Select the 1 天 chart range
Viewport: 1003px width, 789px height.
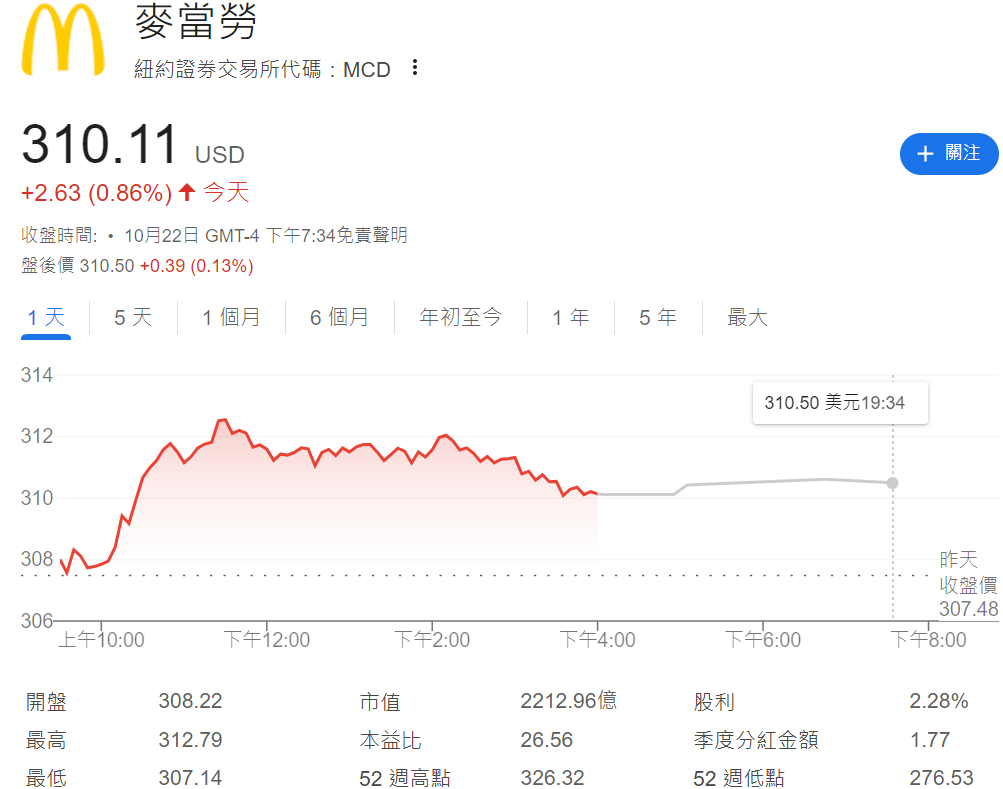46,318
